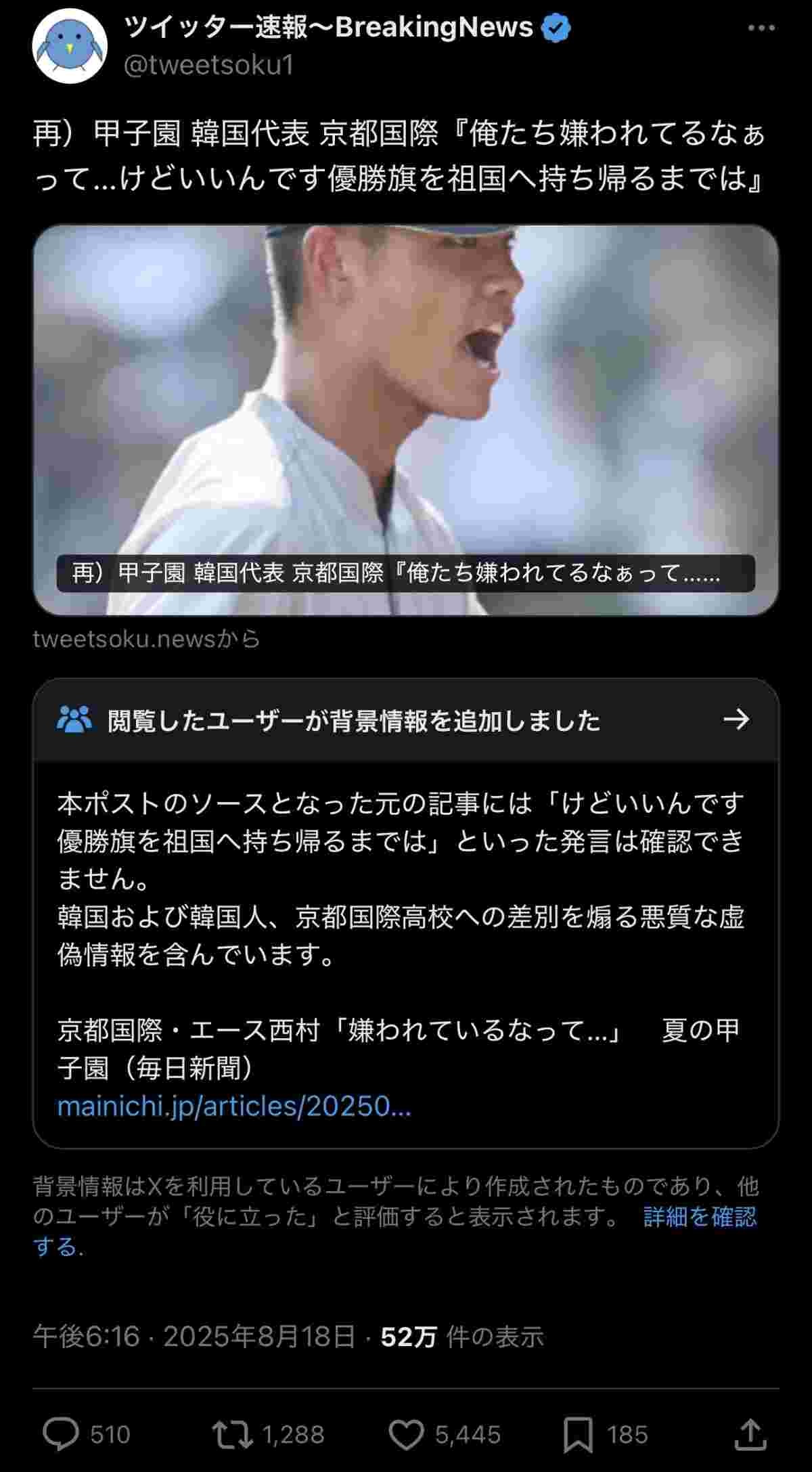Open the community note arrow for details

click(736, 719)
